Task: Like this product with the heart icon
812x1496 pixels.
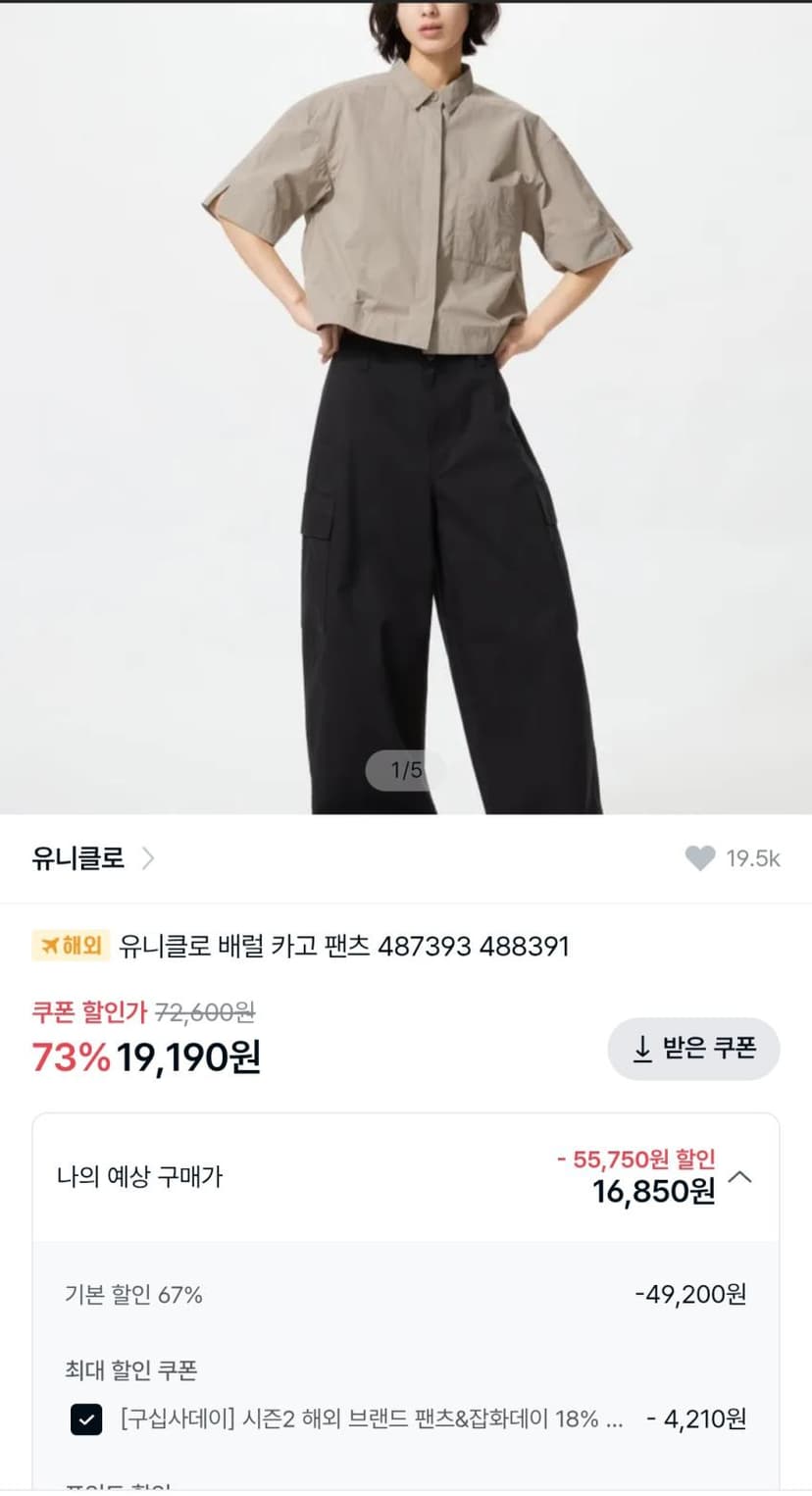Action: click(x=700, y=858)
